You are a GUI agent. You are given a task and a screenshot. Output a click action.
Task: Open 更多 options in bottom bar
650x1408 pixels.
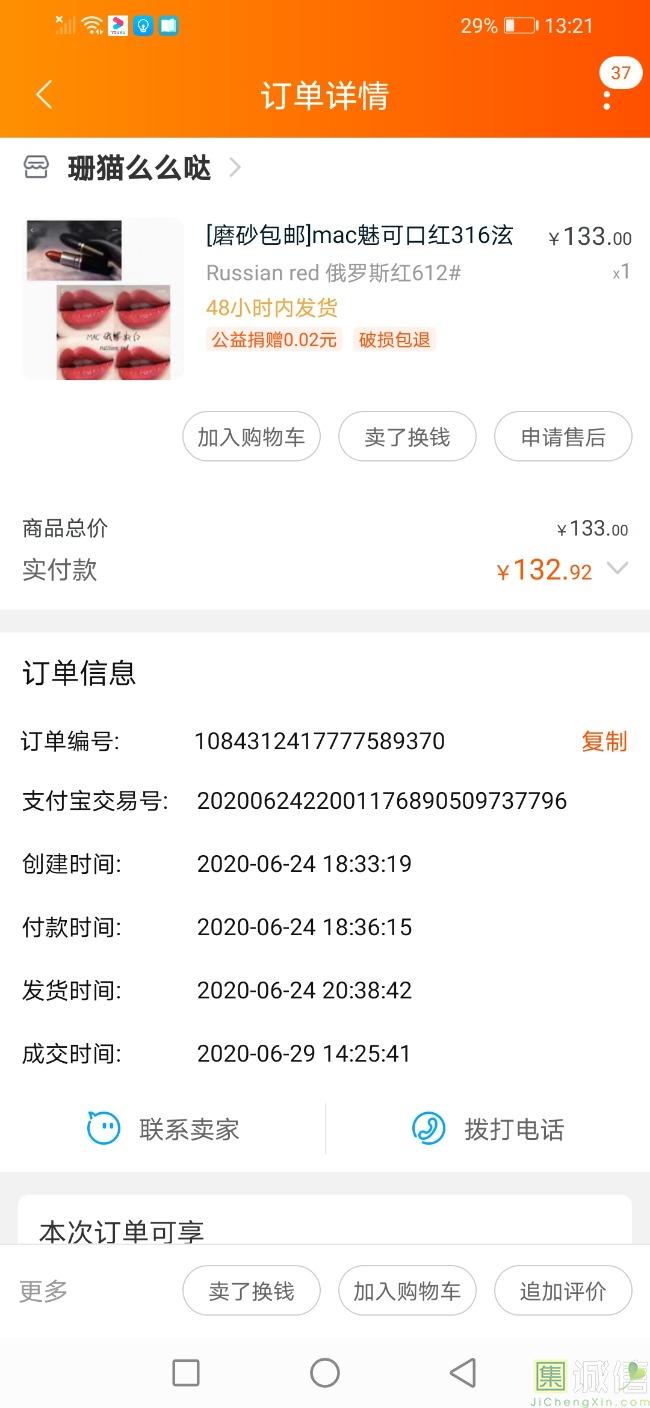tap(44, 1291)
